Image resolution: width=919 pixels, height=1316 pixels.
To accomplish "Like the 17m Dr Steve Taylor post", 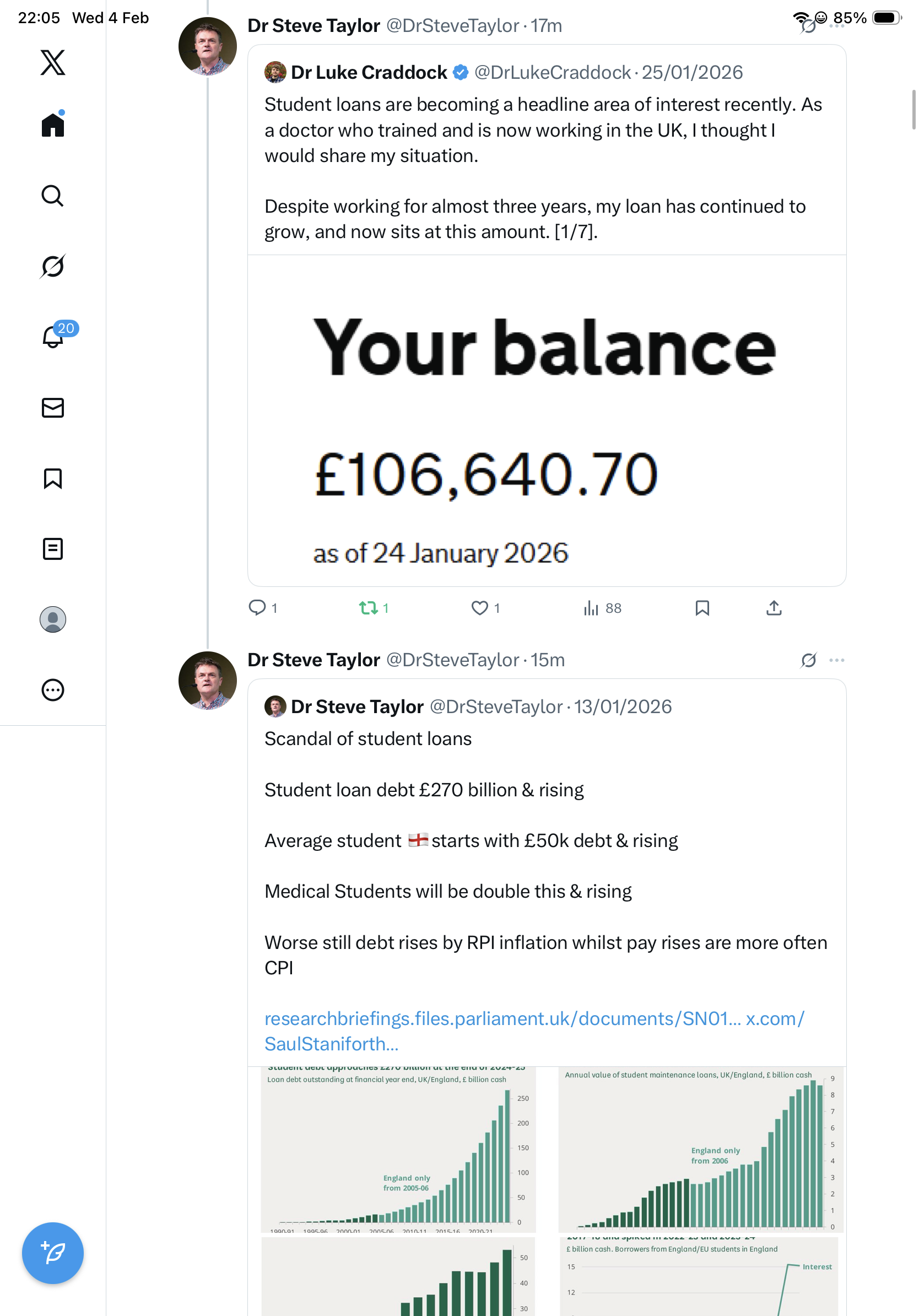I will tap(479, 607).
